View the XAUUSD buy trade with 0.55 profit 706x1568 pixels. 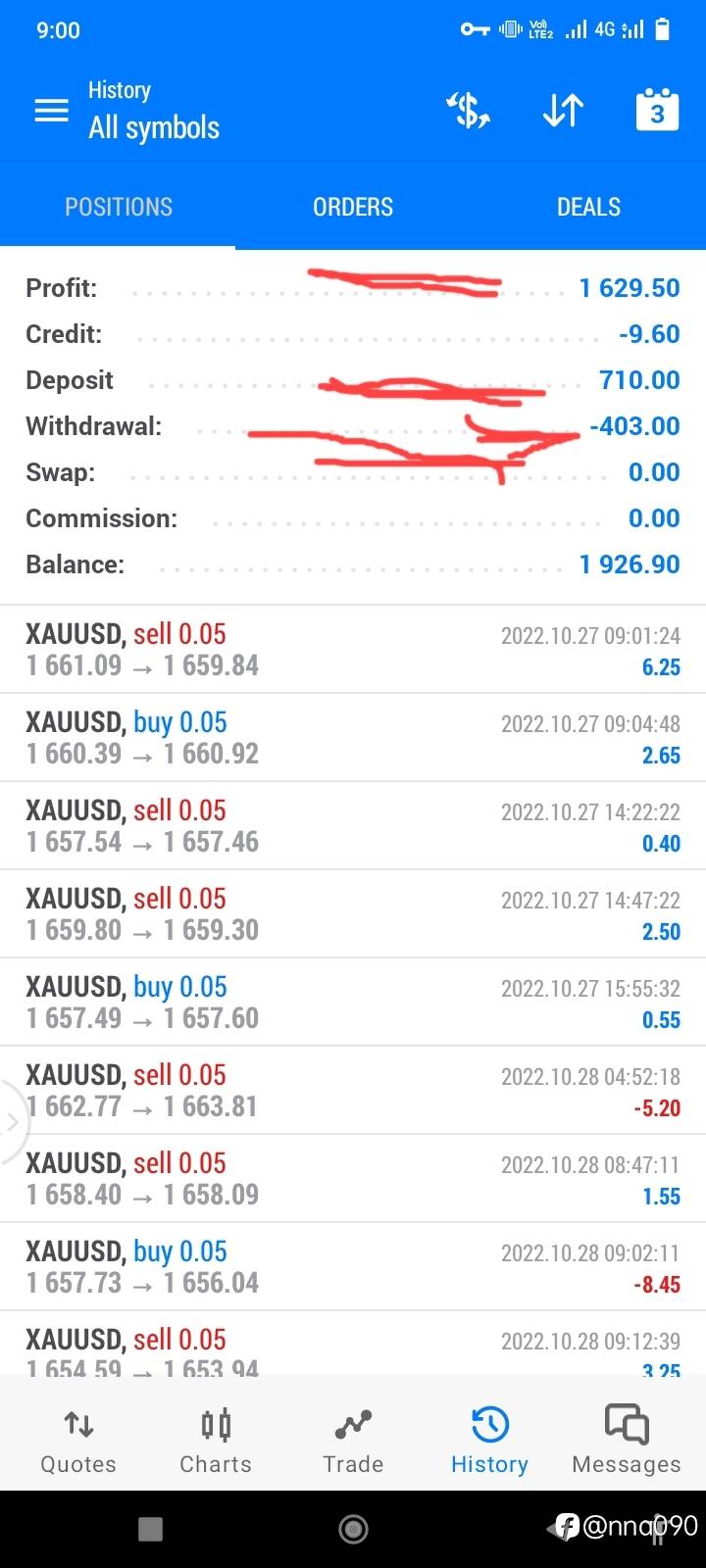click(353, 1003)
